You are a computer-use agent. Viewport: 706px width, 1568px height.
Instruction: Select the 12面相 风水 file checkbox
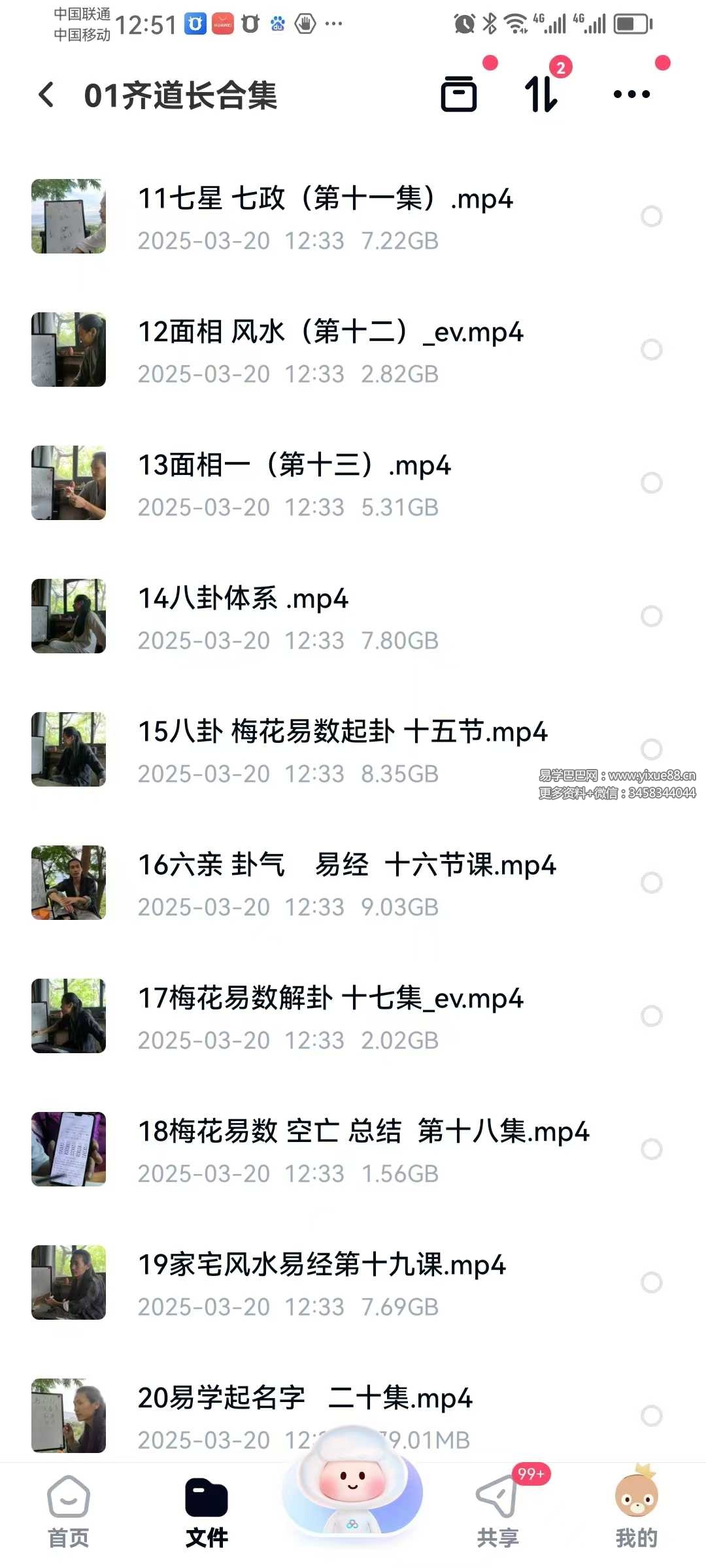tap(651, 350)
